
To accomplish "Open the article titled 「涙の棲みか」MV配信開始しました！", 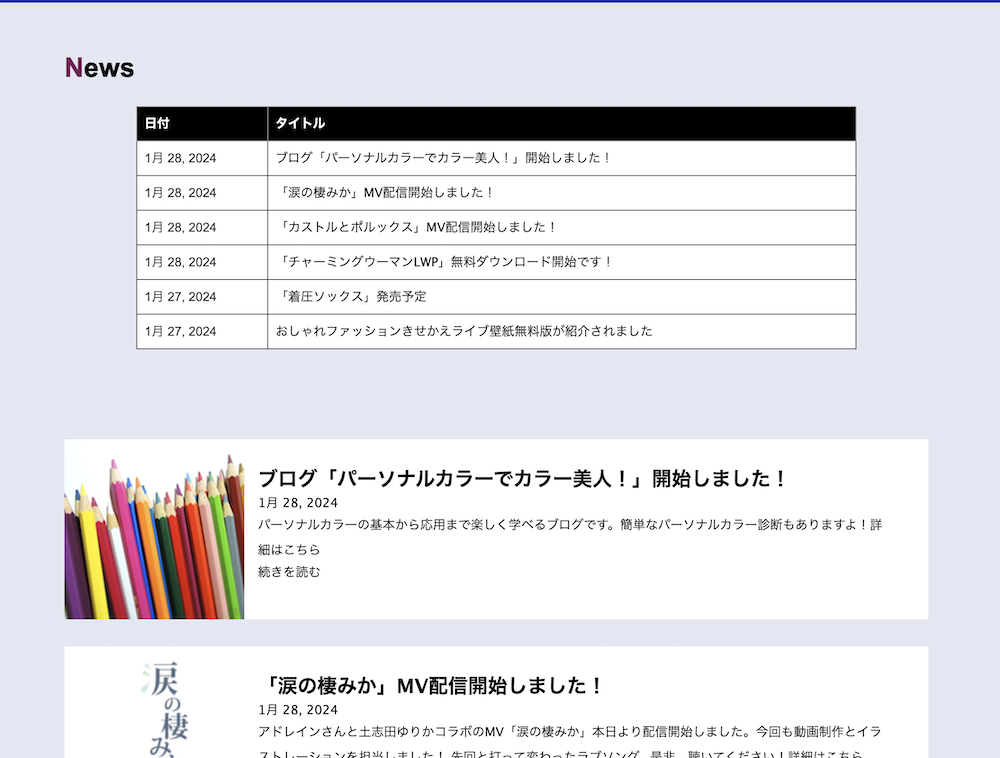I will click(432, 686).
